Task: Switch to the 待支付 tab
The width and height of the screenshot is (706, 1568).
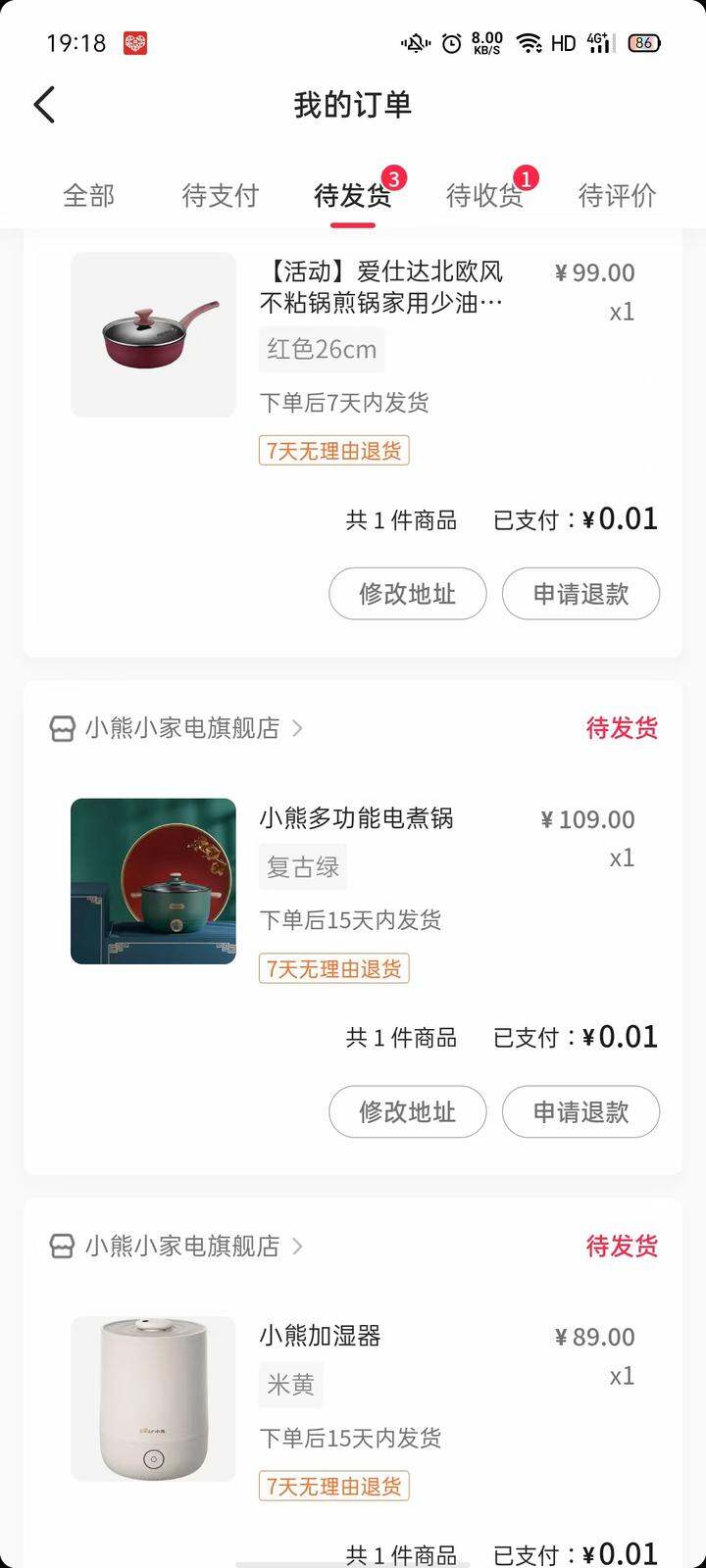Action: pyautogui.click(x=220, y=195)
